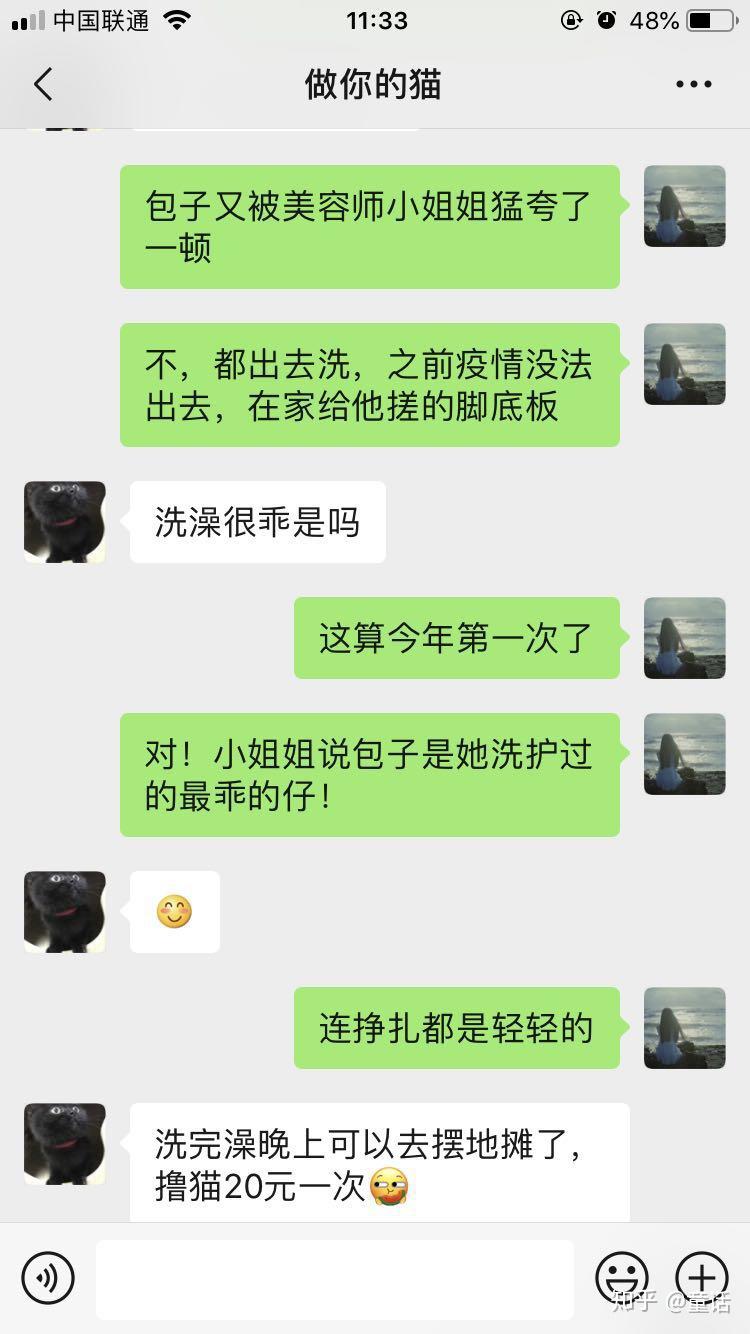Tap the message text field
This screenshot has height=1334, width=750.
335,1279
